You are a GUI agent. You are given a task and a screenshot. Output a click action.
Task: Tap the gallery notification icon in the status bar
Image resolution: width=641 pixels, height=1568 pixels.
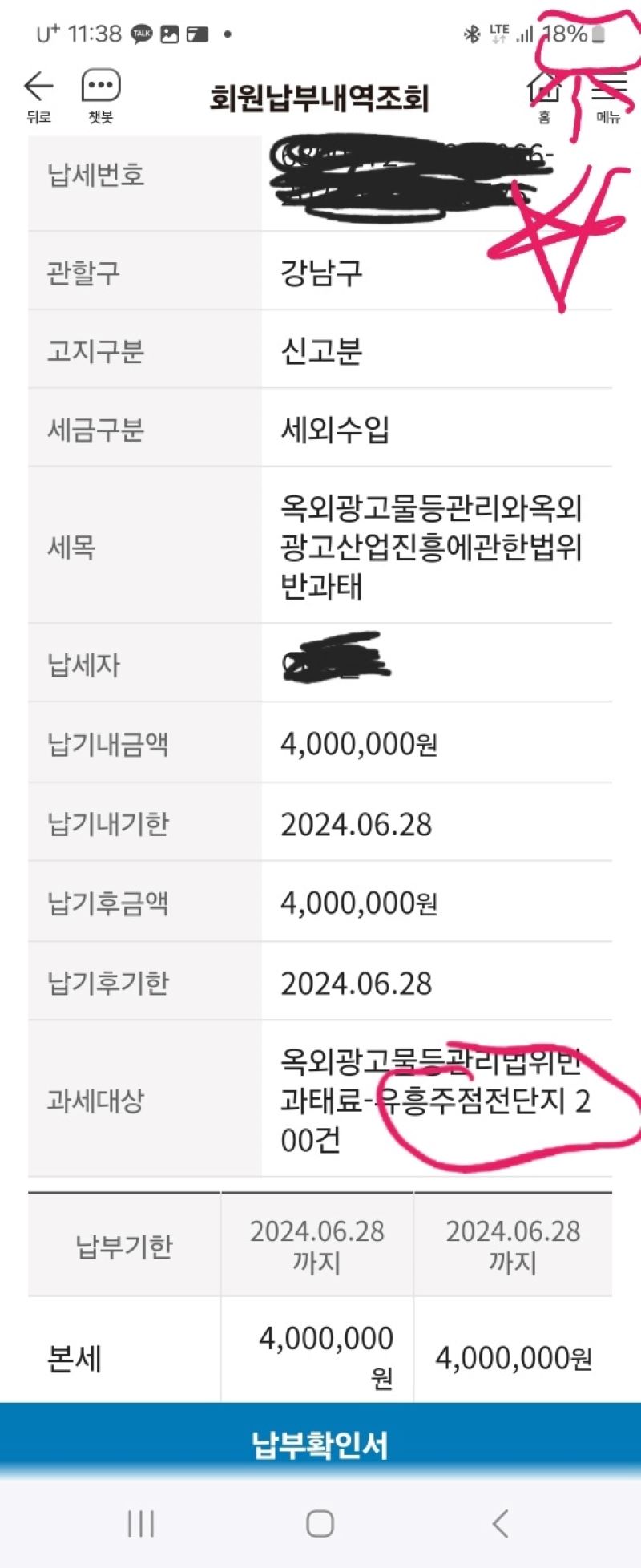click(x=168, y=34)
